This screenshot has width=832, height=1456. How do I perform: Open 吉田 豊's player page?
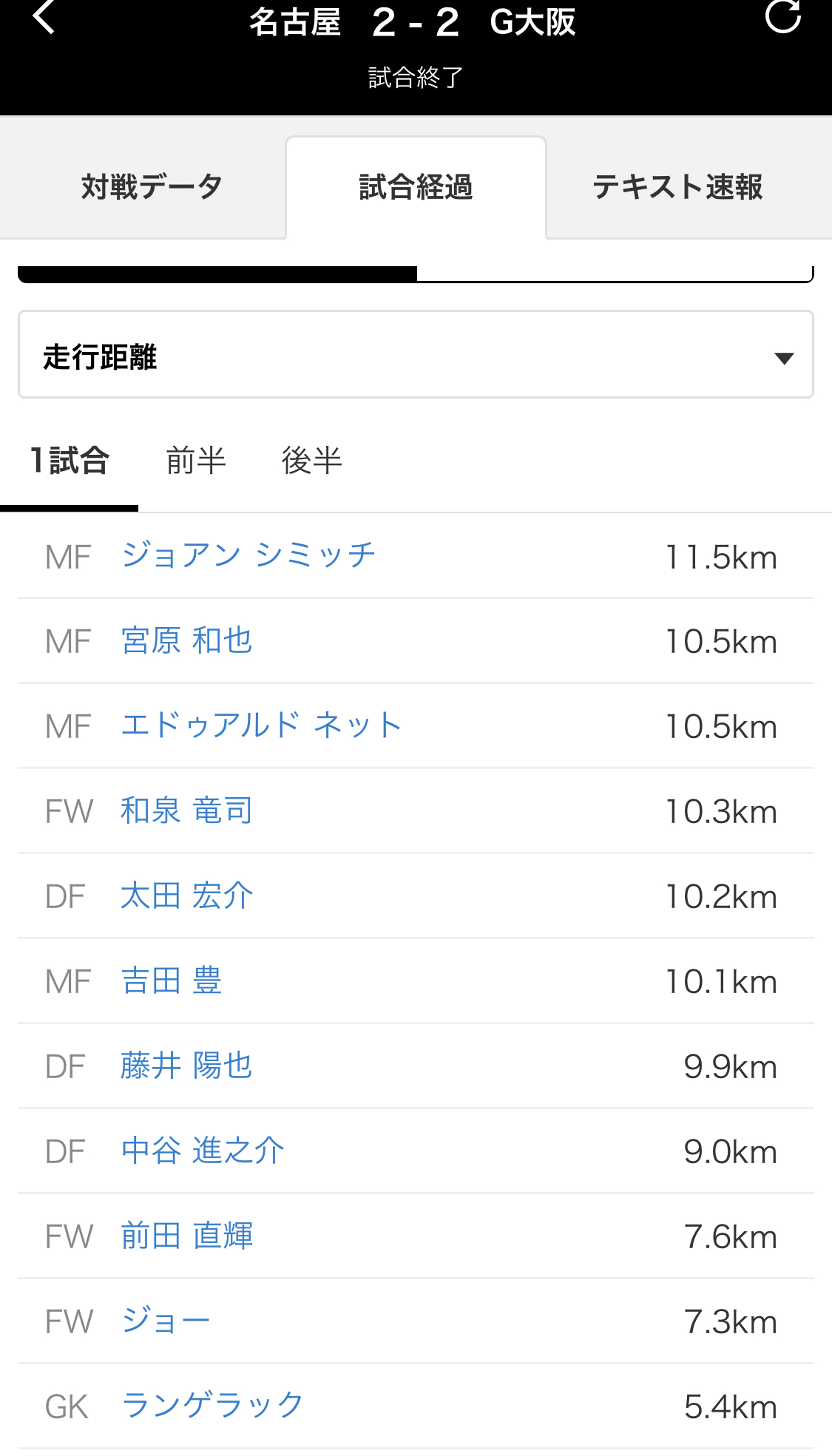click(x=172, y=981)
